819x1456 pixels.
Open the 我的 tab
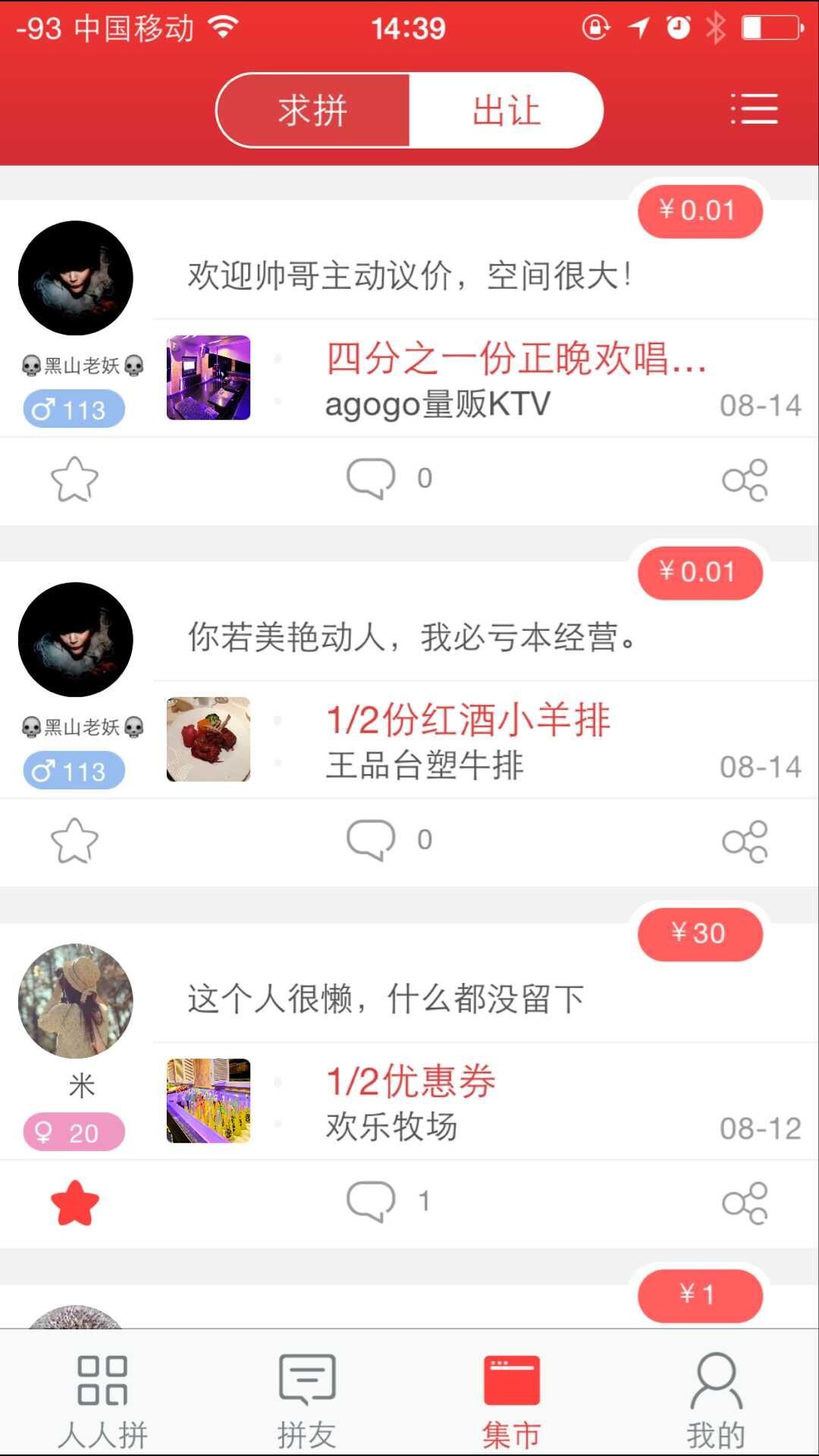click(716, 1401)
